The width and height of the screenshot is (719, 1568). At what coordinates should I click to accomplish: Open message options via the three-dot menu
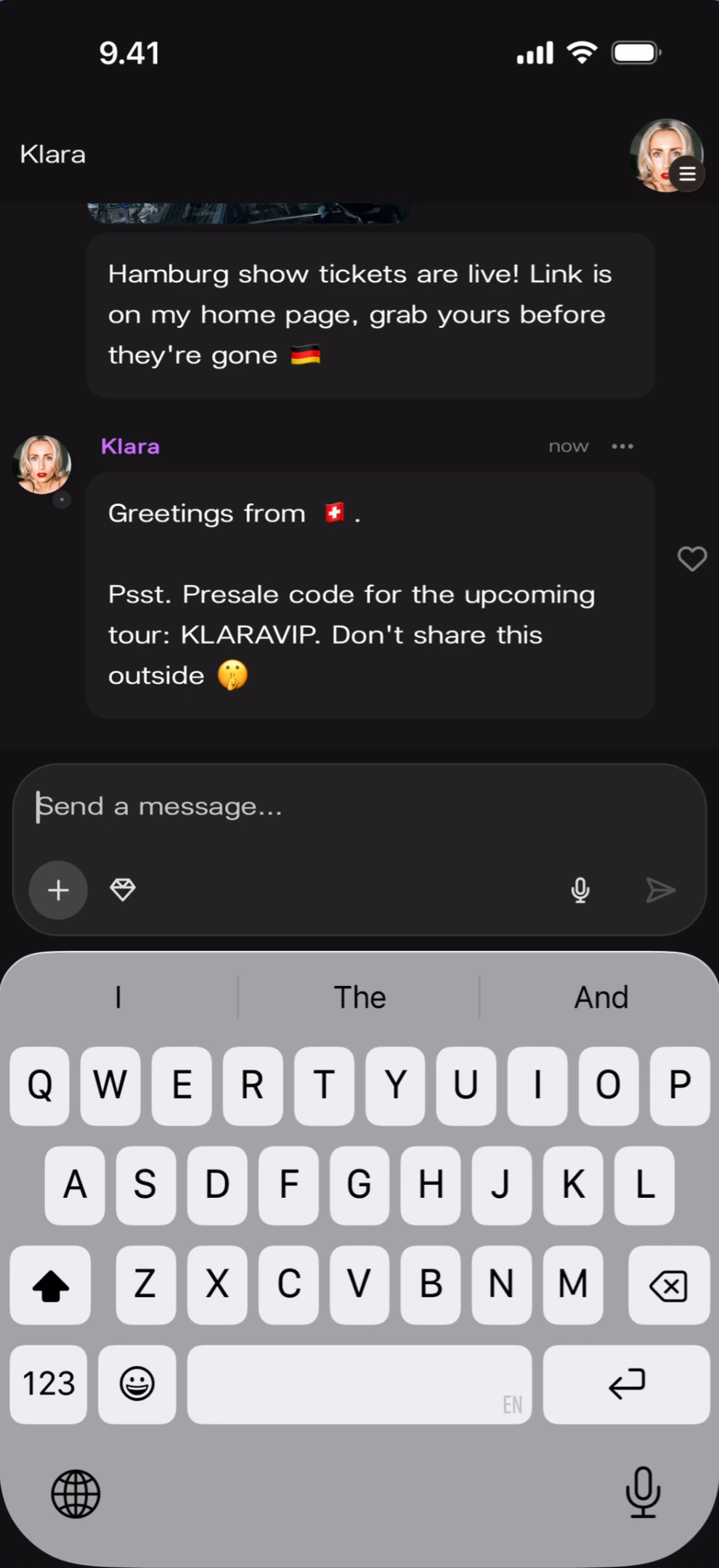click(x=622, y=446)
